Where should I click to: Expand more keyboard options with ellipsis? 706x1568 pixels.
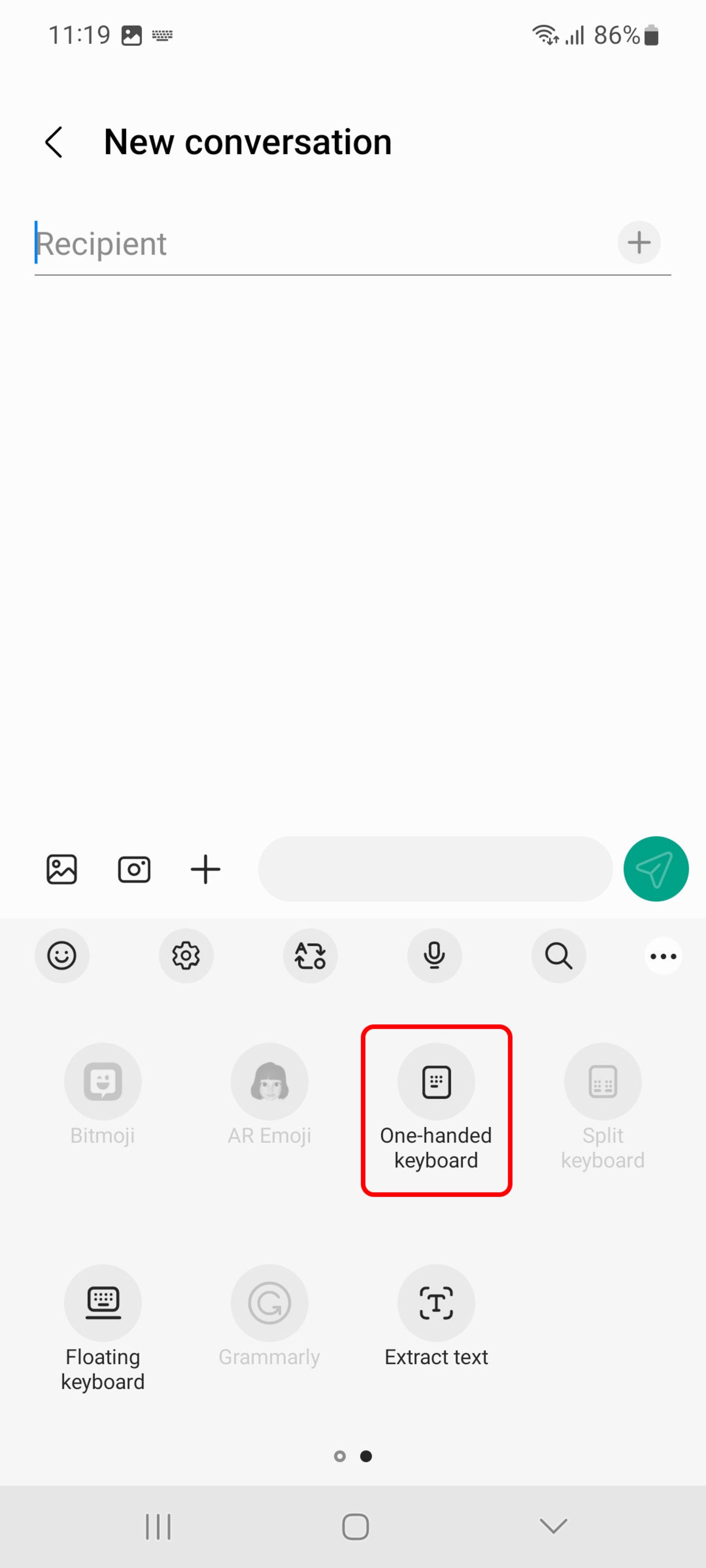click(662, 956)
